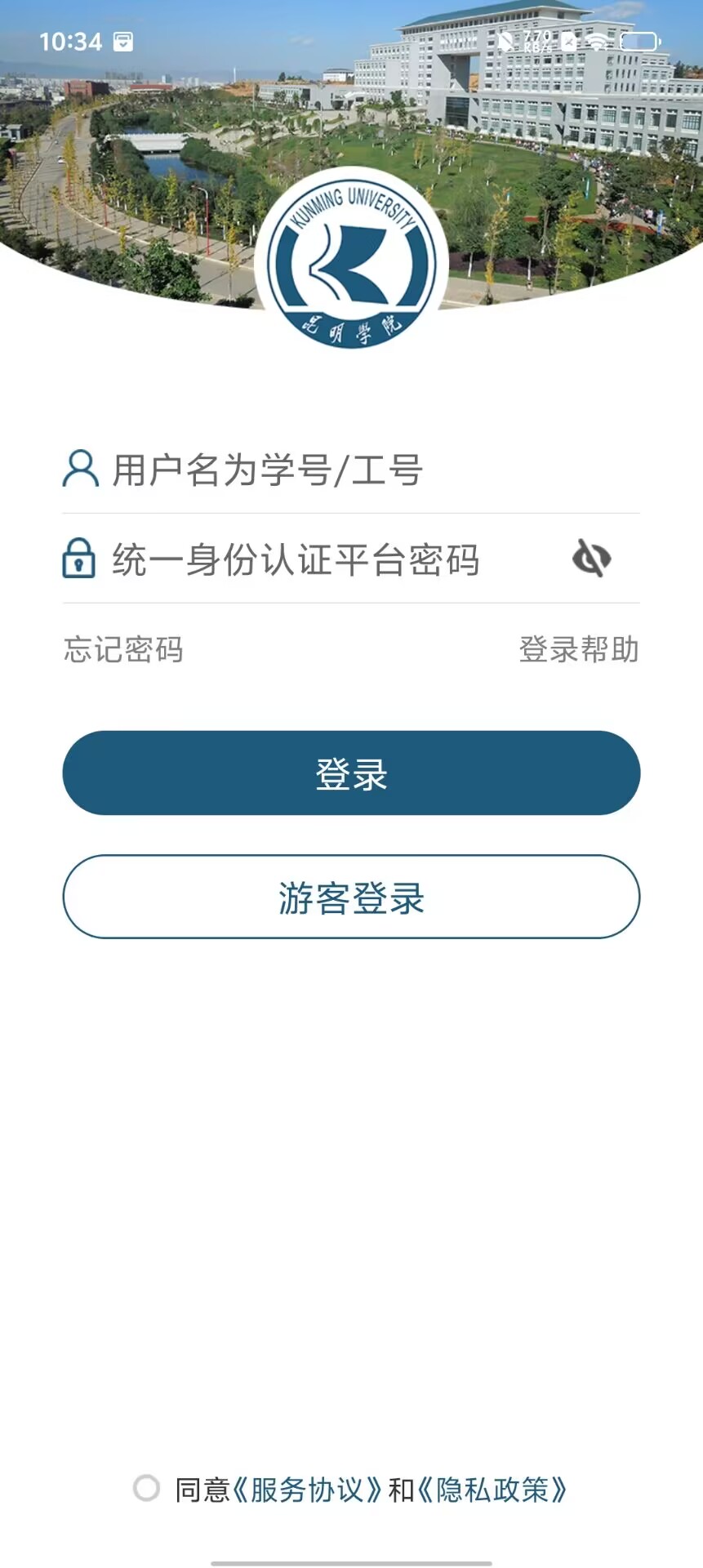Choose 游客登录 guest login
Screen dimensions: 703x1568
tap(351, 897)
